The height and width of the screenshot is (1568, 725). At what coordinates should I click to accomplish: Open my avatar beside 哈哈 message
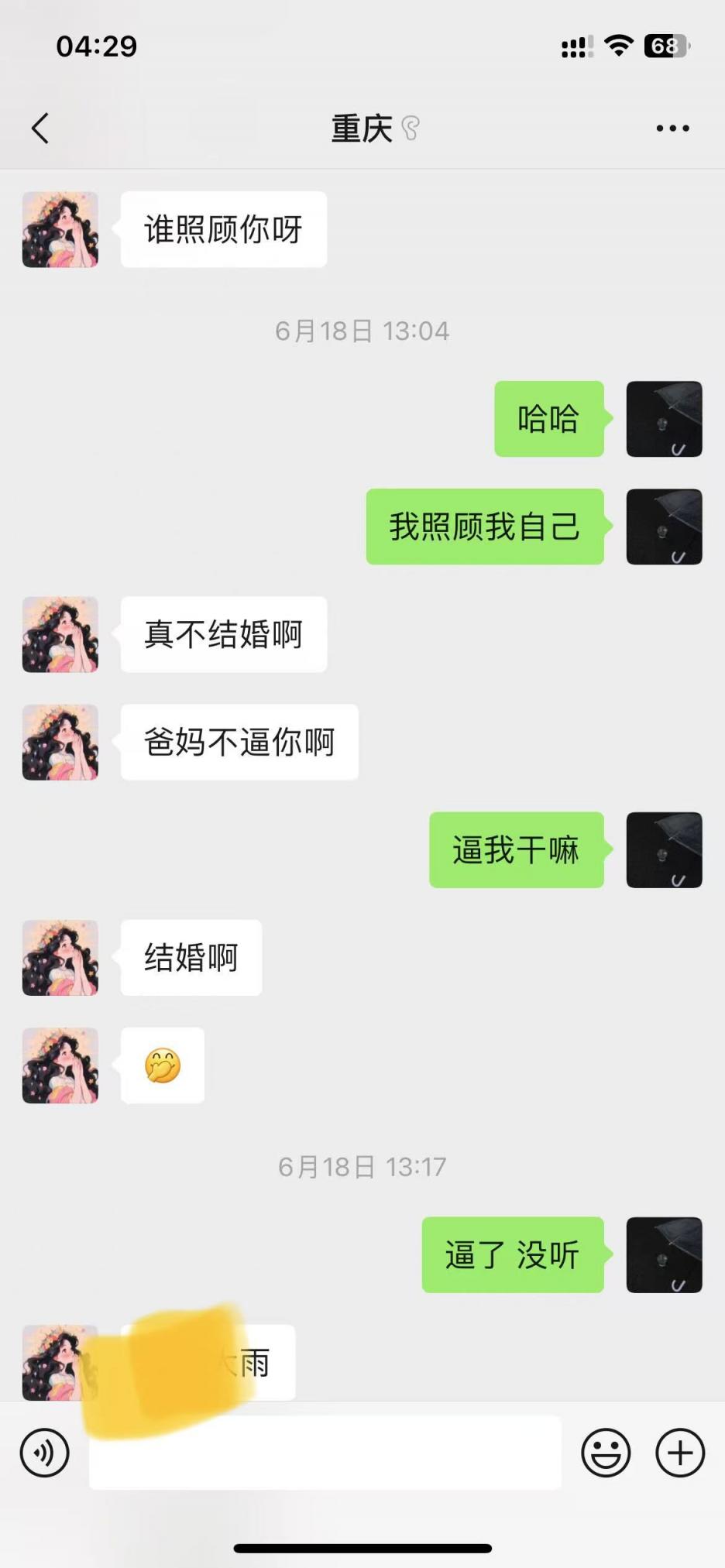pyautogui.click(x=664, y=419)
